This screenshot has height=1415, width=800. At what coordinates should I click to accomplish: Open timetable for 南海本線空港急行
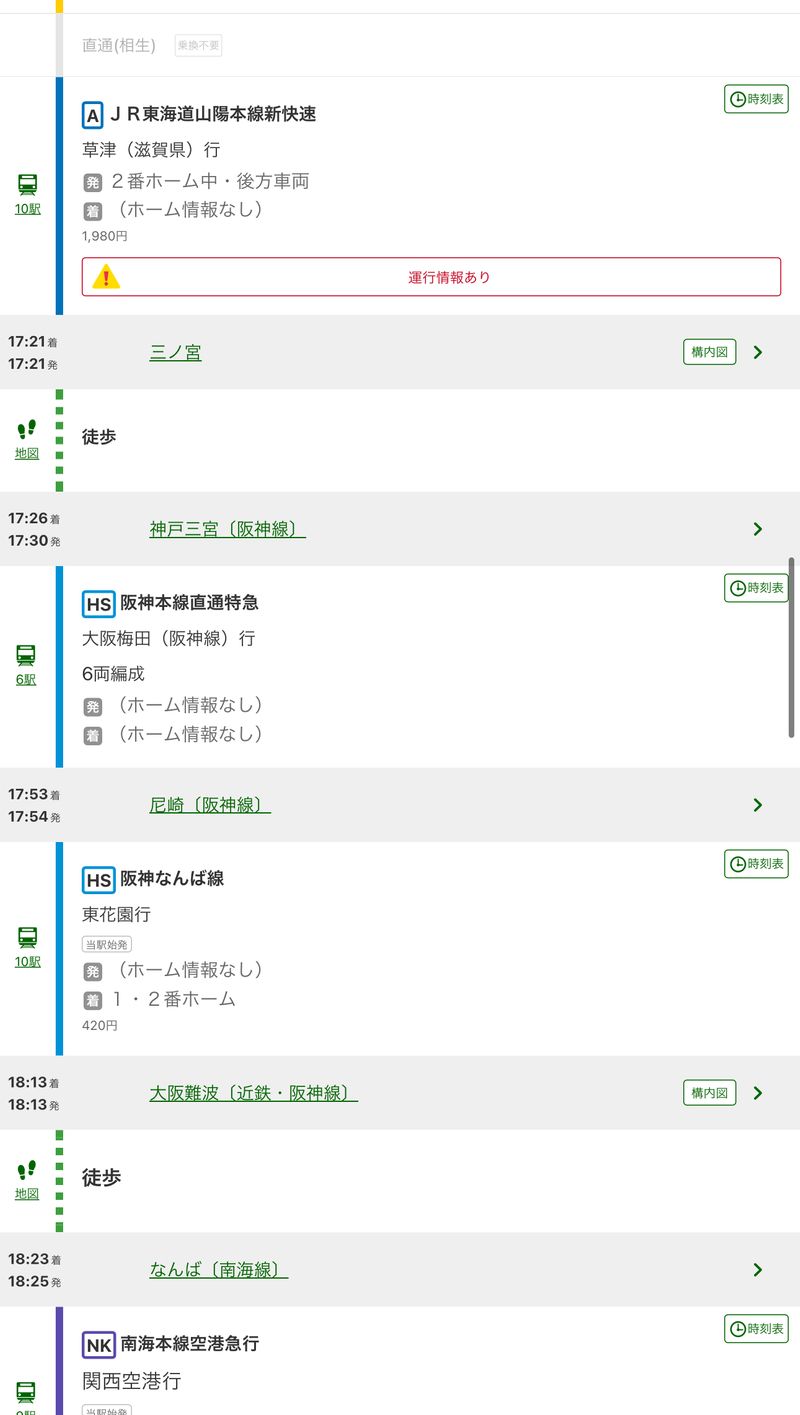tap(756, 1329)
